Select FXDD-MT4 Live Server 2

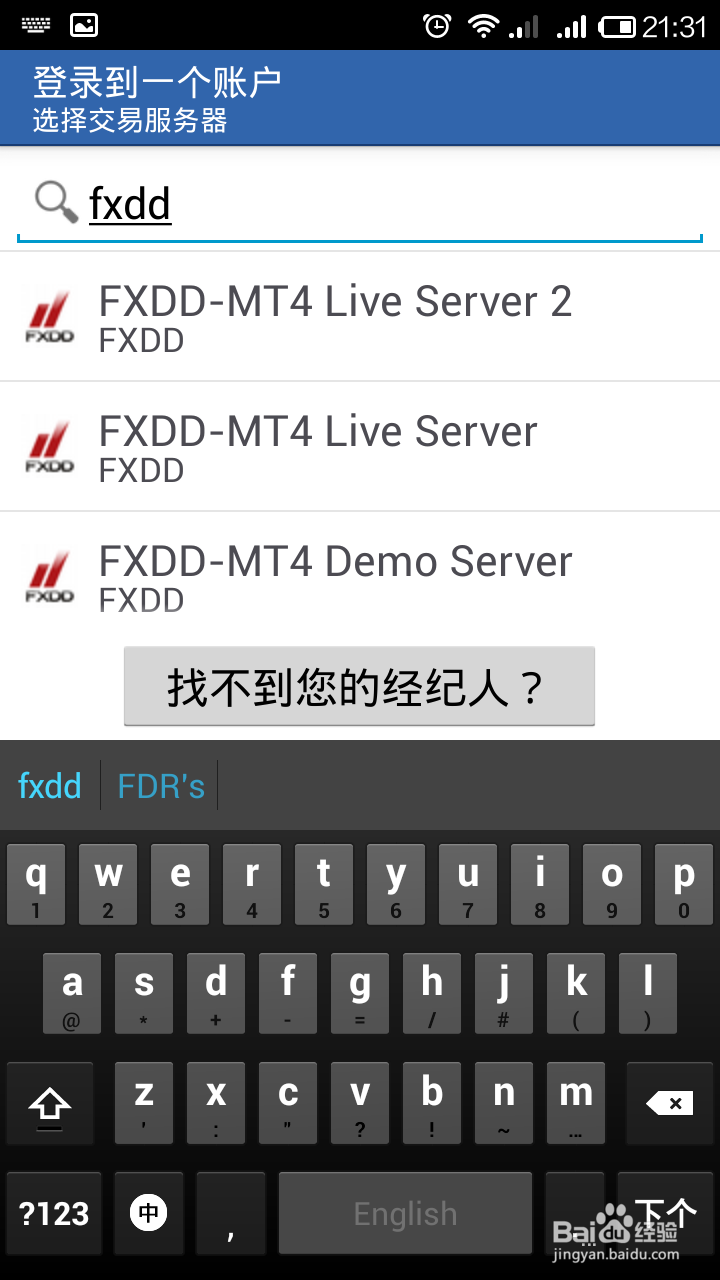coord(360,317)
